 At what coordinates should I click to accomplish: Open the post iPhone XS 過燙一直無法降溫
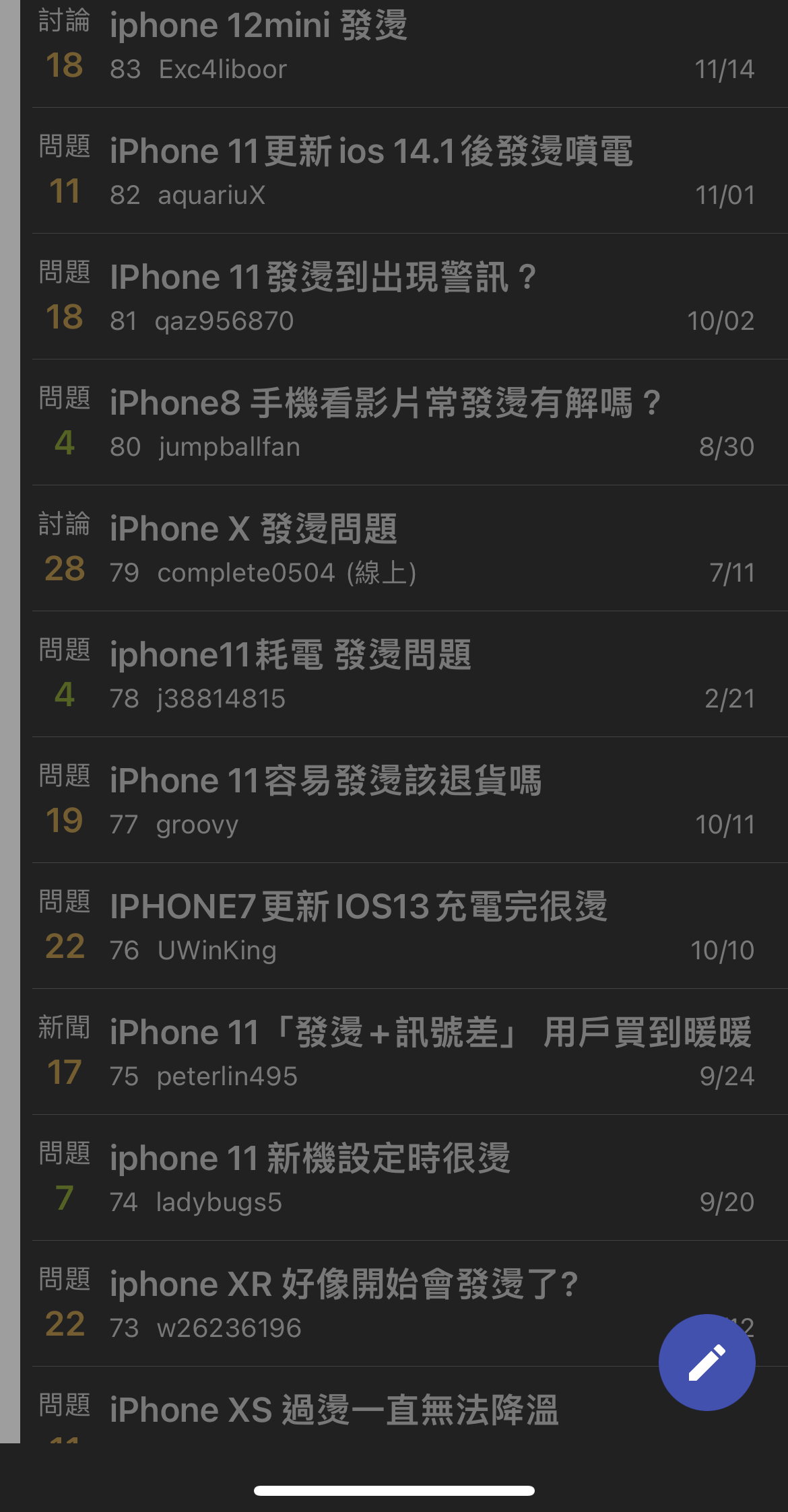point(334,1410)
